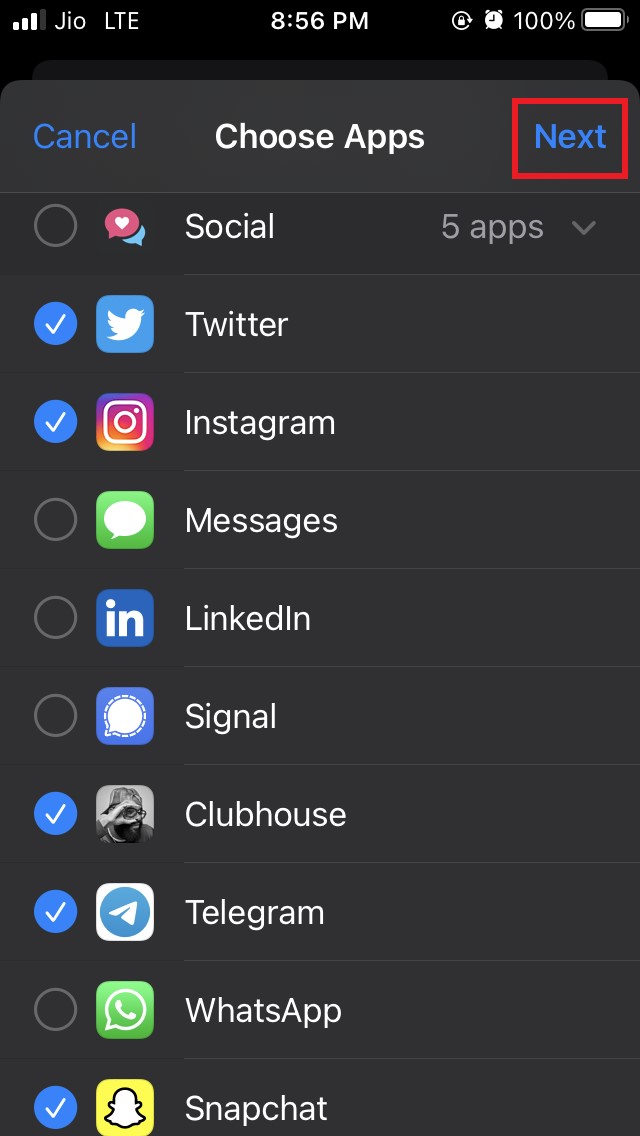Uncheck Clubhouse
640x1136 pixels.
pos(55,814)
